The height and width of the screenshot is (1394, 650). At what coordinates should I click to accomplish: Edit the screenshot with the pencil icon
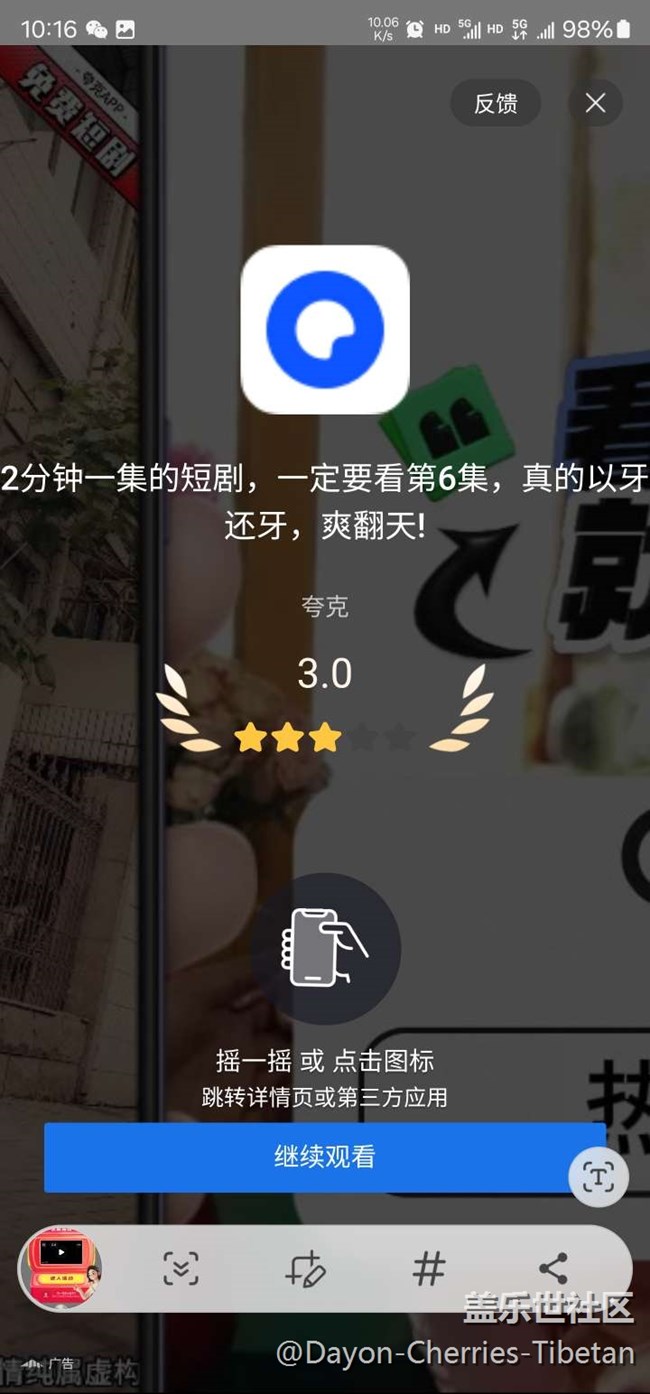[x=305, y=1269]
